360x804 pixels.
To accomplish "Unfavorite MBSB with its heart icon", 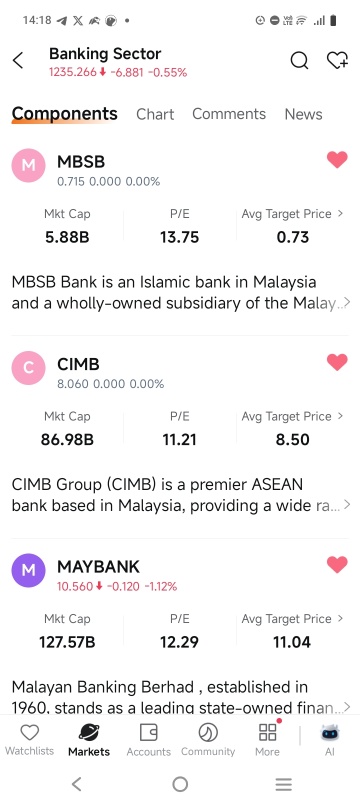I will (x=337, y=160).
